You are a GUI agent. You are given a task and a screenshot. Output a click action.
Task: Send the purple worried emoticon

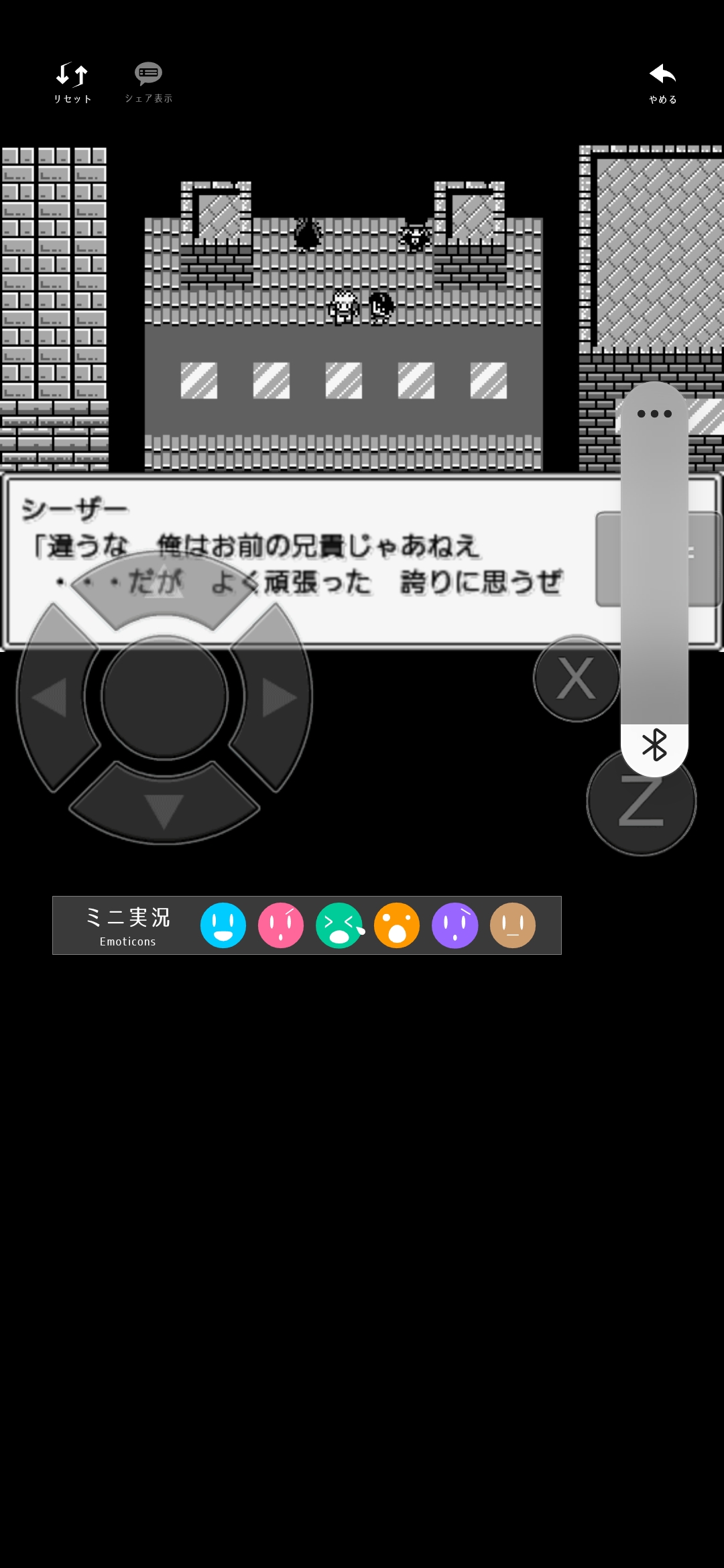[x=455, y=925]
